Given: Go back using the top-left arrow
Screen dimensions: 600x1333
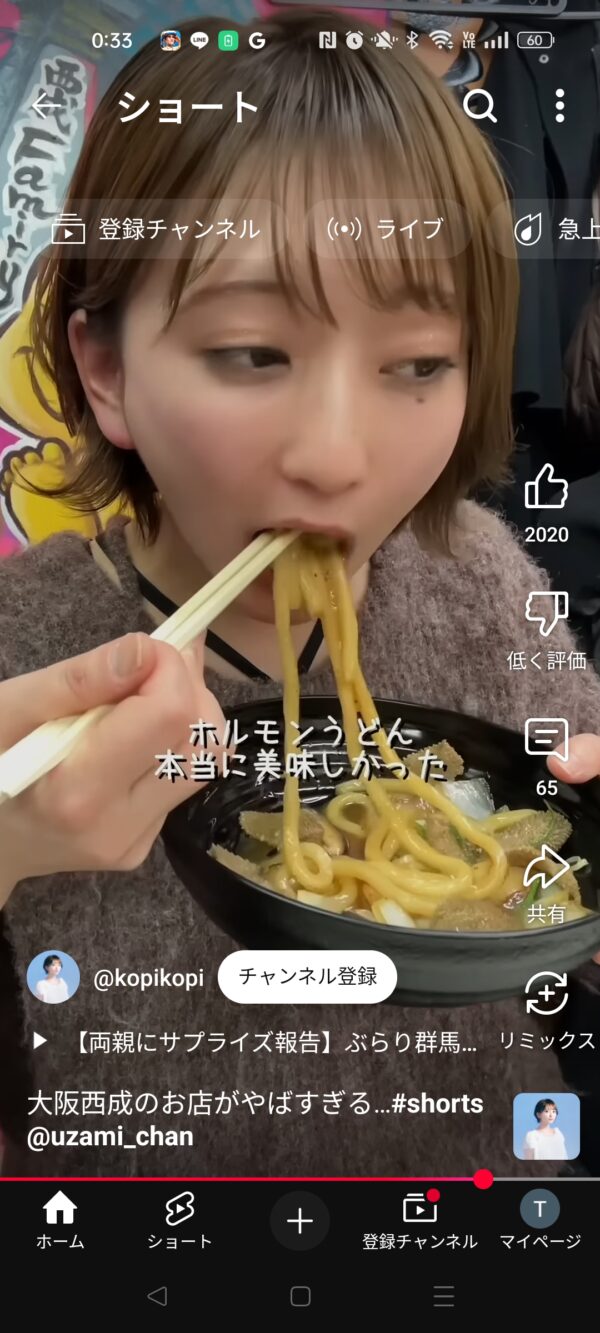Looking at the screenshot, I should click(47, 106).
